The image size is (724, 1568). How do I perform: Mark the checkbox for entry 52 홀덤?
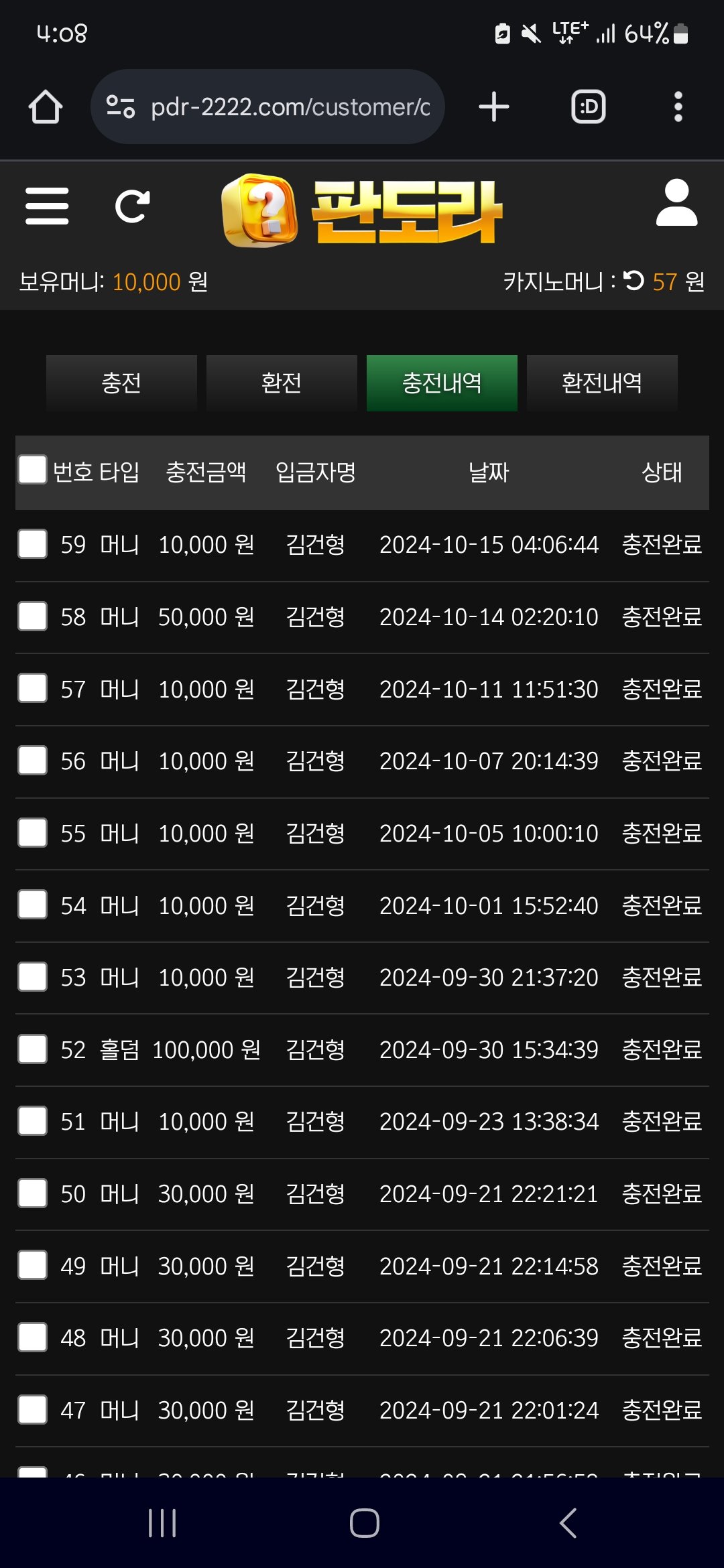pos(32,1049)
